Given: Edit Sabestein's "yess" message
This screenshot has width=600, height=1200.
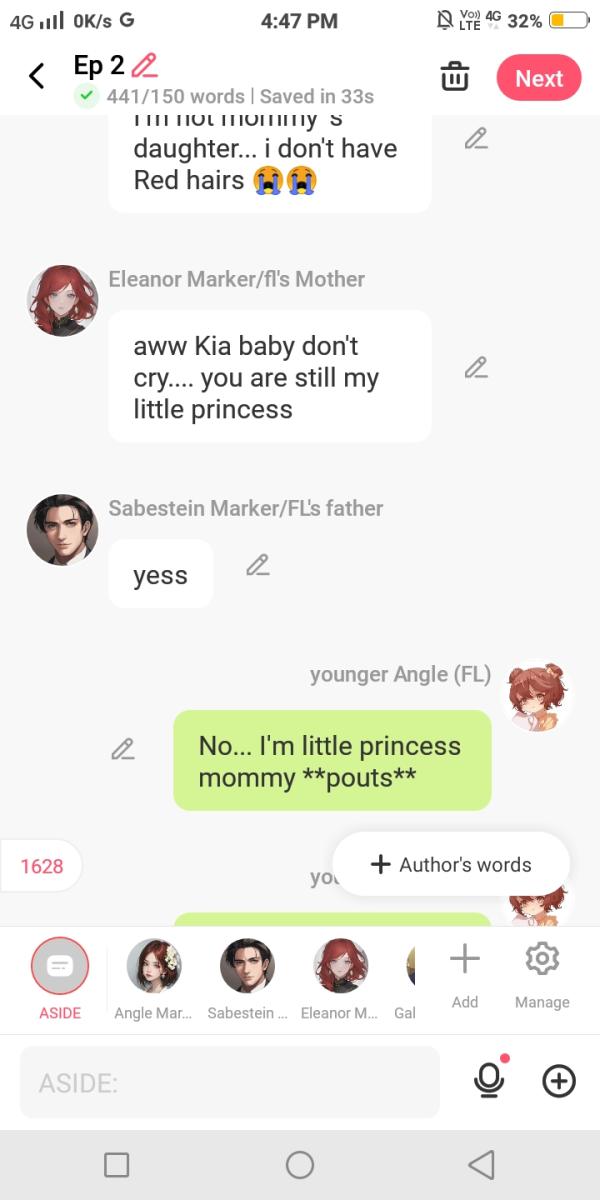Looking at the screenshot, I should [258, 565].
